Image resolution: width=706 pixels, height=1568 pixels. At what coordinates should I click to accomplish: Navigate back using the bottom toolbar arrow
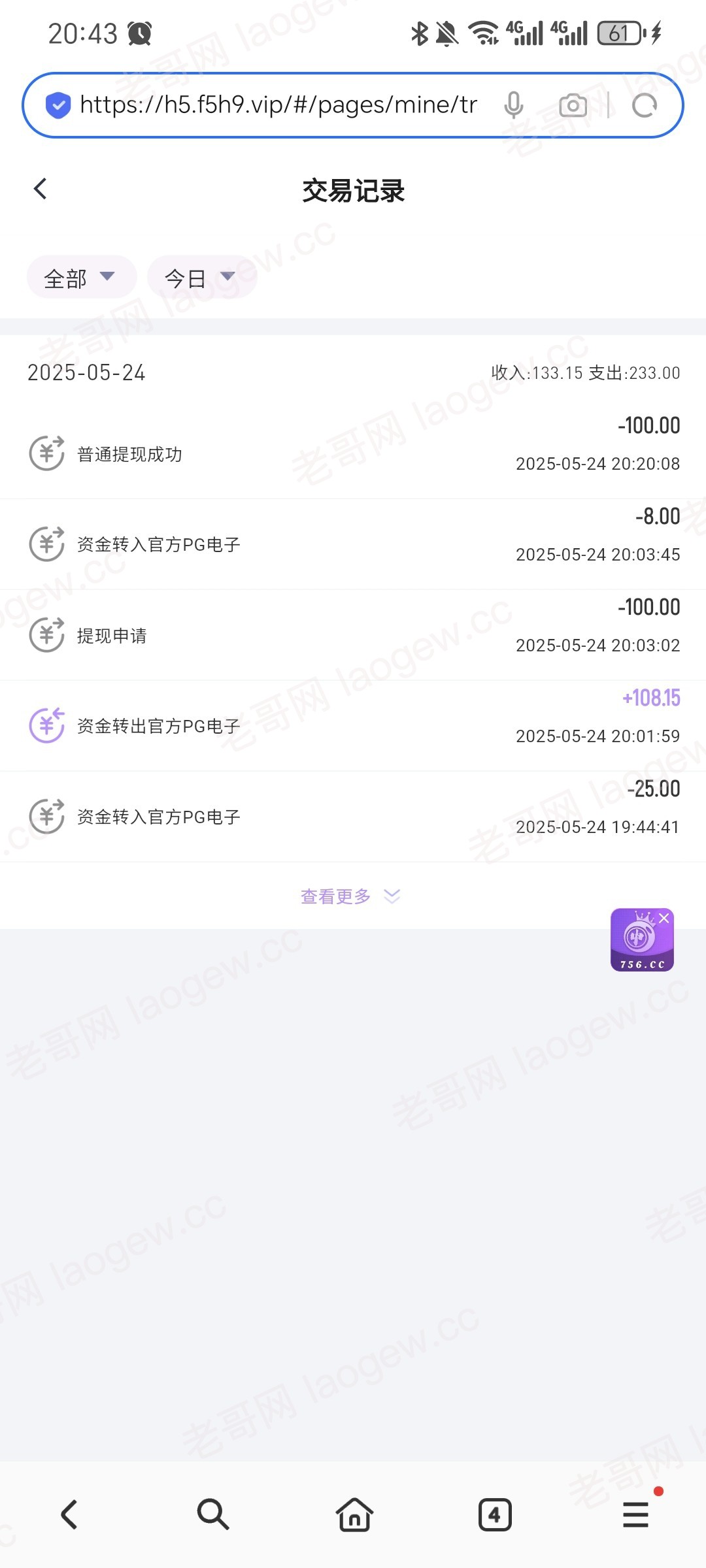pos(69,1514)
